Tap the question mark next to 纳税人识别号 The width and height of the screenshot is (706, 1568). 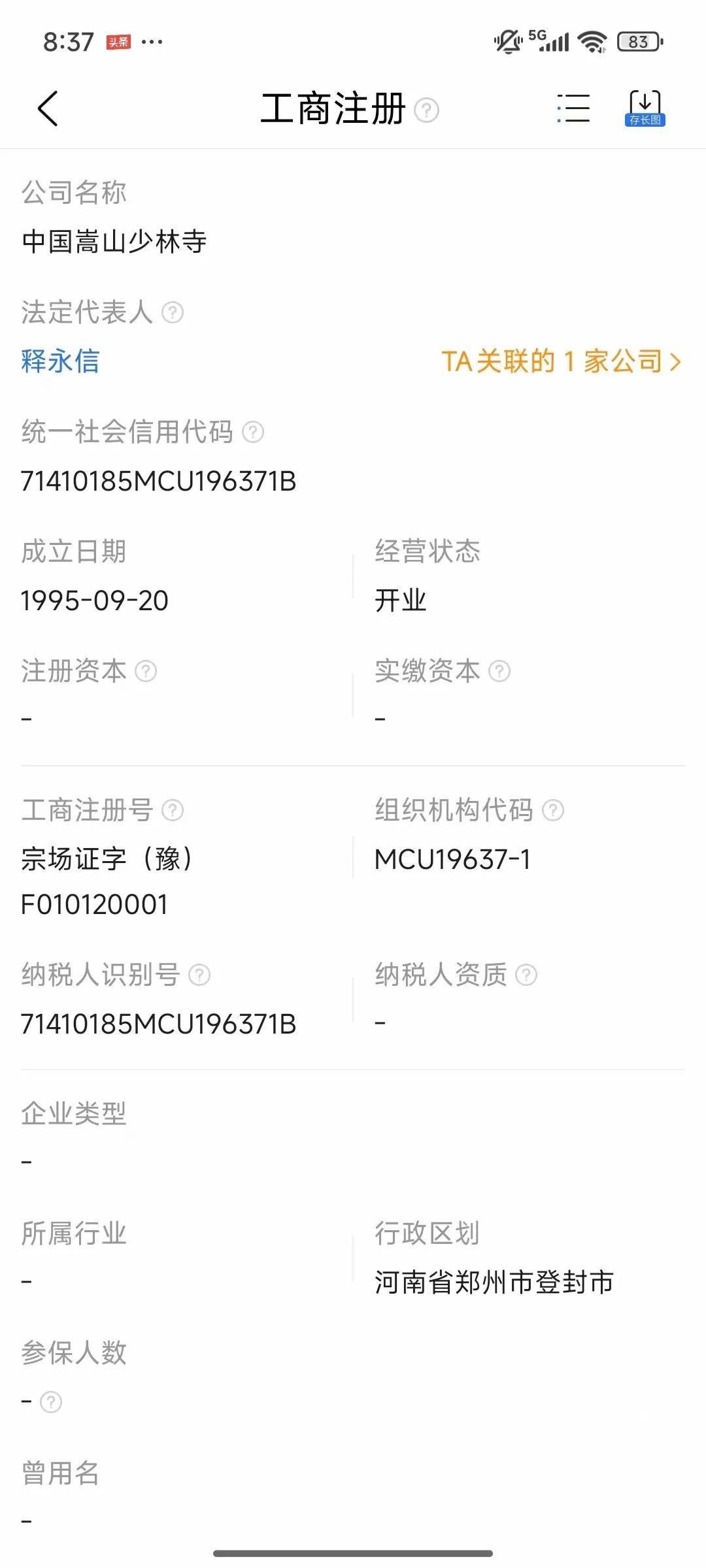(199, 975)
